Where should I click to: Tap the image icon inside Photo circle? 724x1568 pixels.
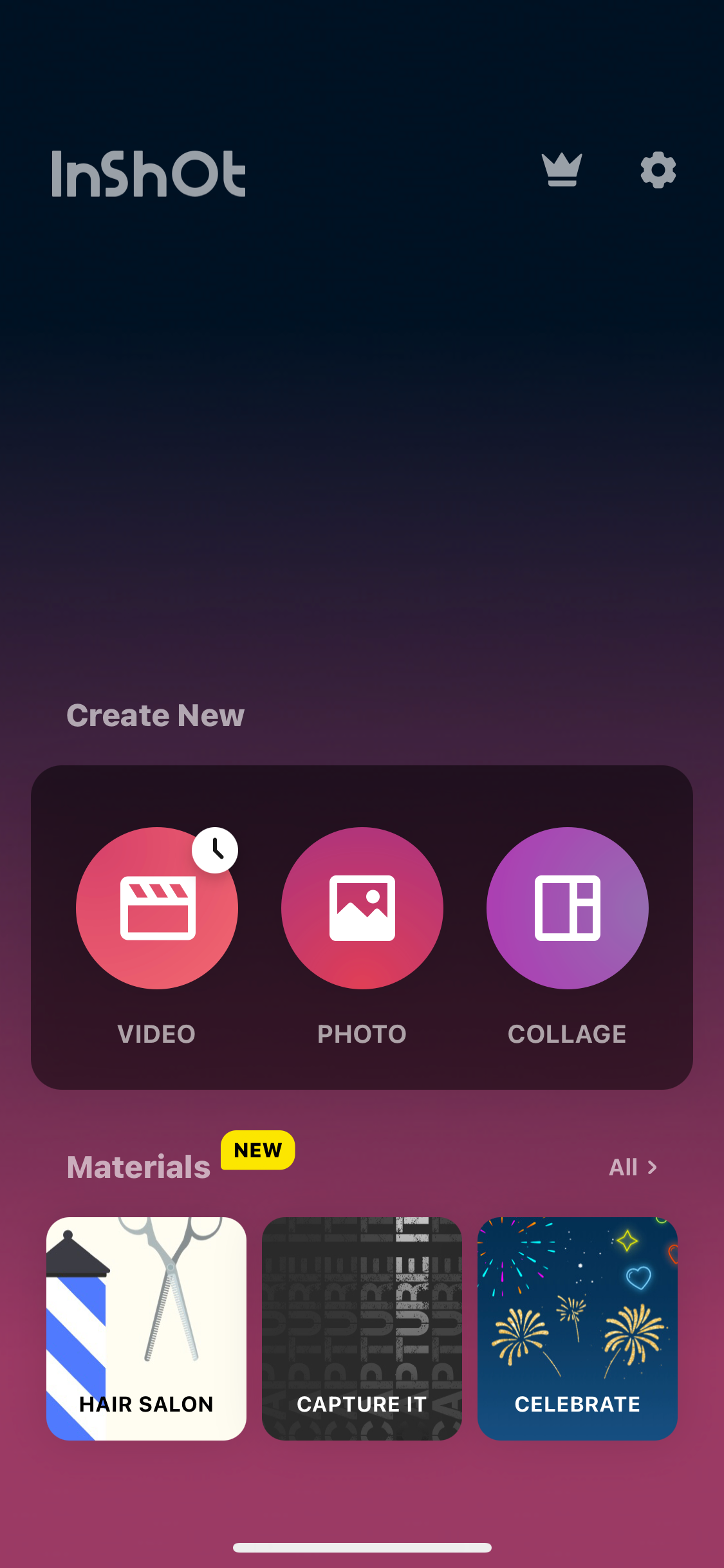point(362,908)
